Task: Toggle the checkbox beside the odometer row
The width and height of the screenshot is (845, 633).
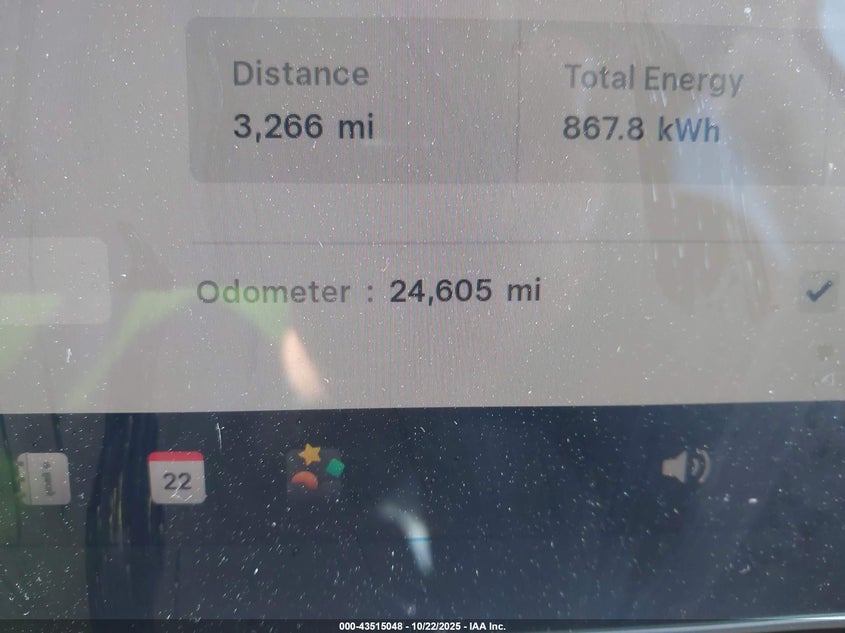Action: (819, 292)
